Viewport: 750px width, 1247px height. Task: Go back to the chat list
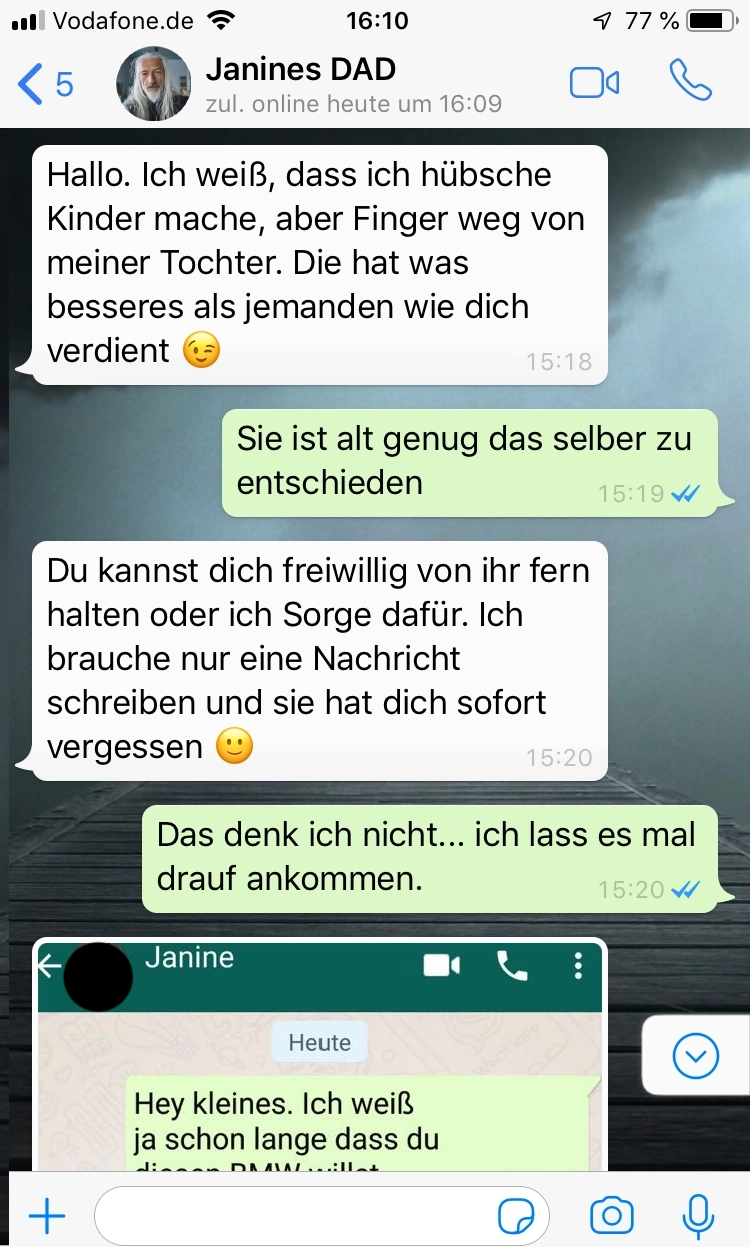coord(45,84)
